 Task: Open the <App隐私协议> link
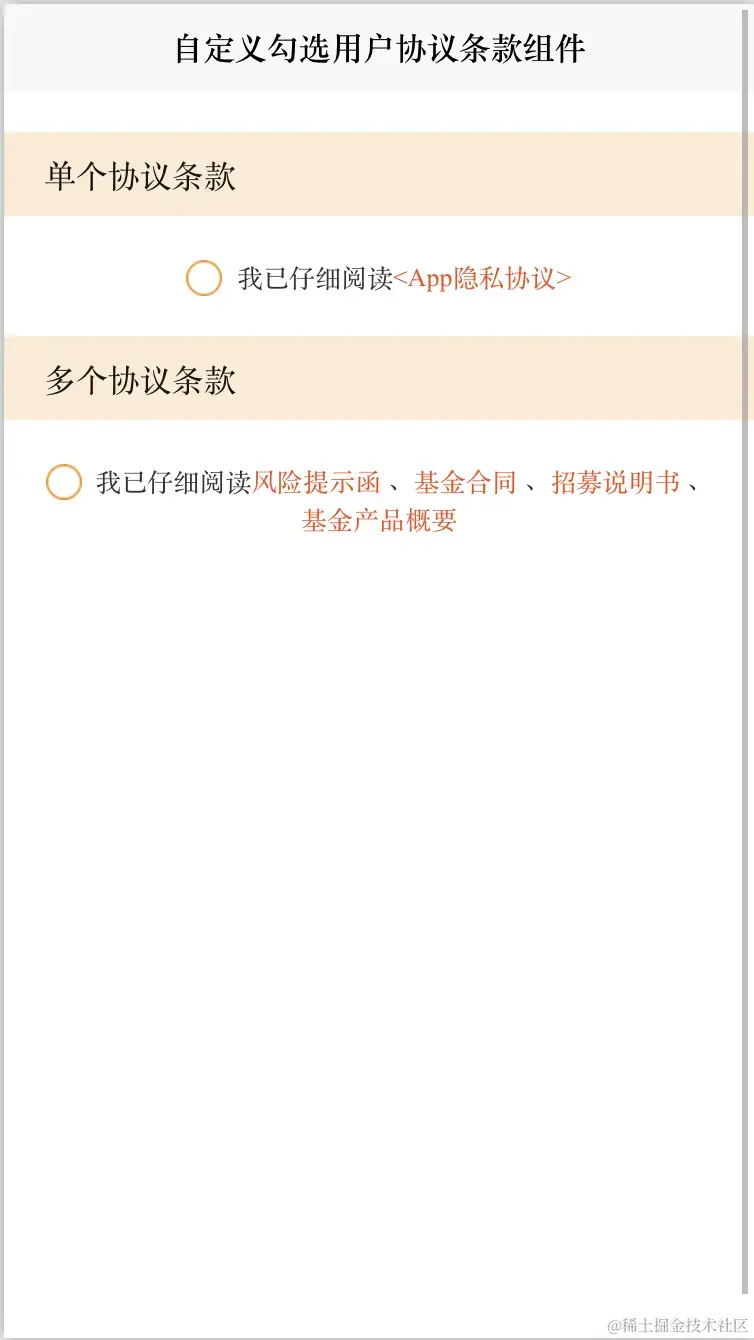(482, 279)
